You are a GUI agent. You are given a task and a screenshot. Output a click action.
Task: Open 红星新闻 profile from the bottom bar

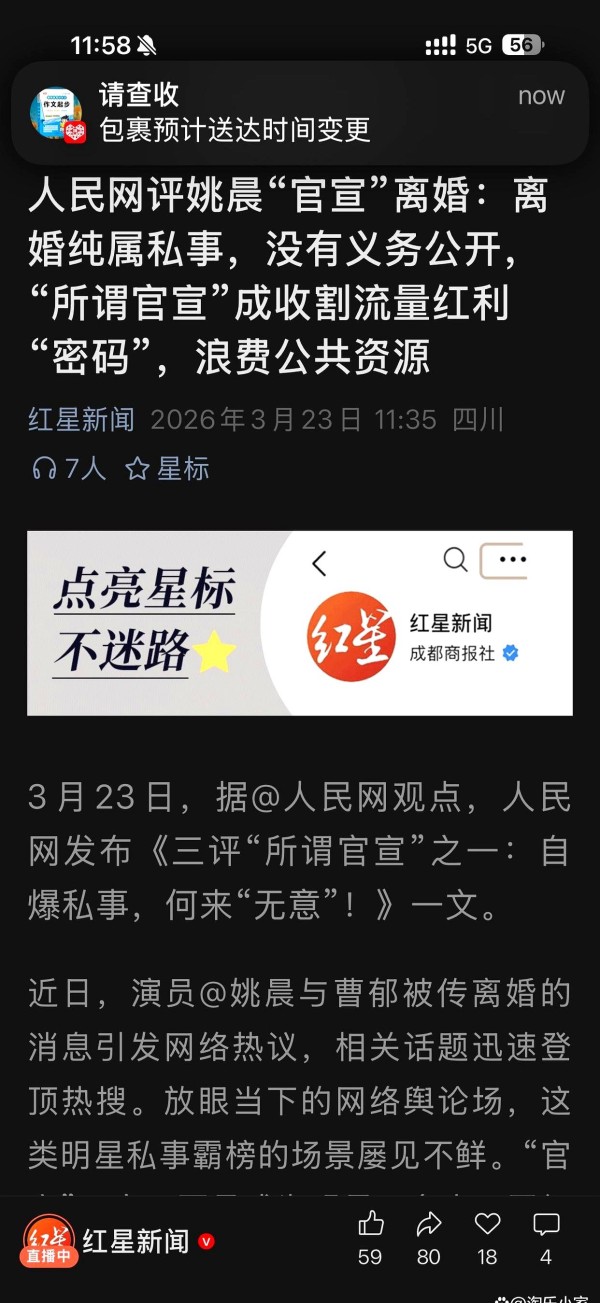pyautogui.click(x=135, y=1241)
